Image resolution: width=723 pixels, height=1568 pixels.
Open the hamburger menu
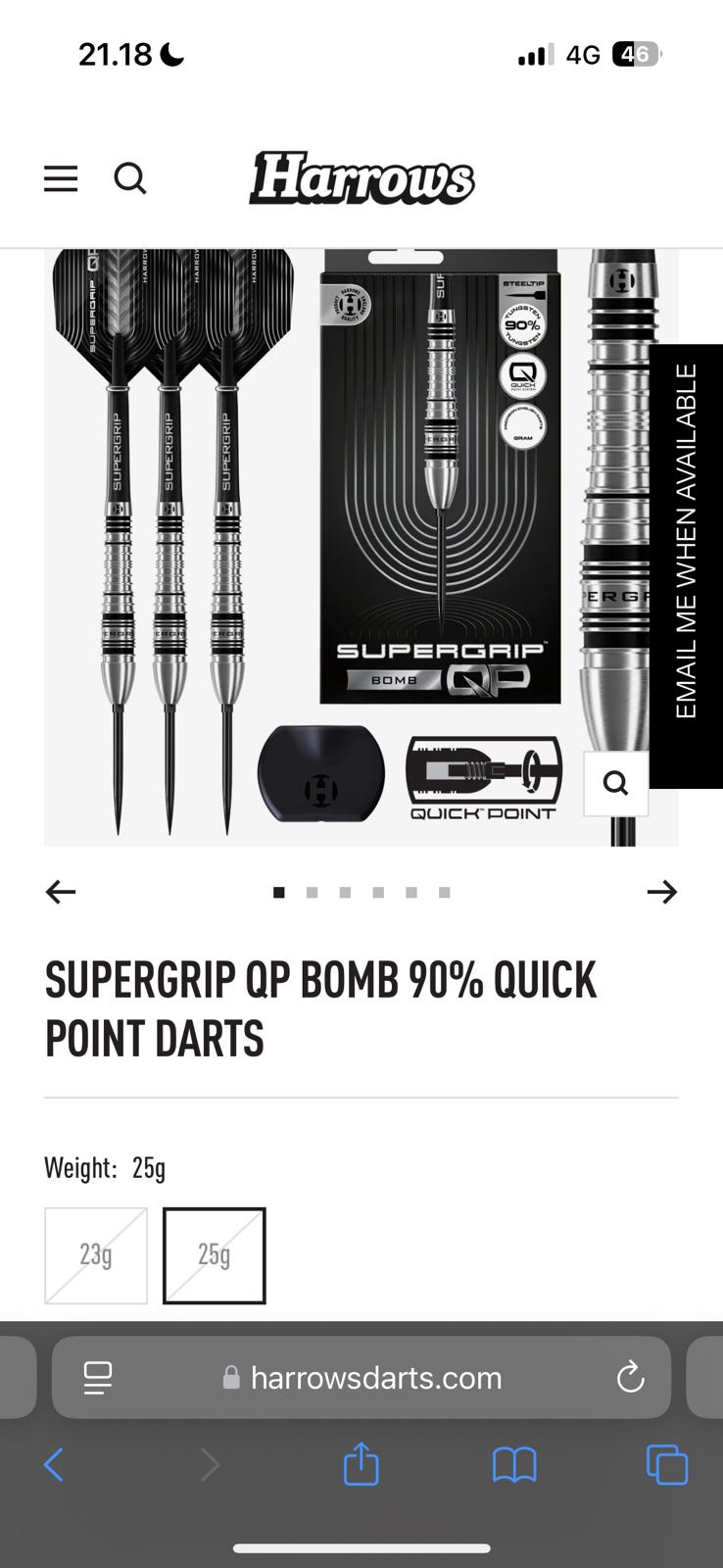click(61, 178)
